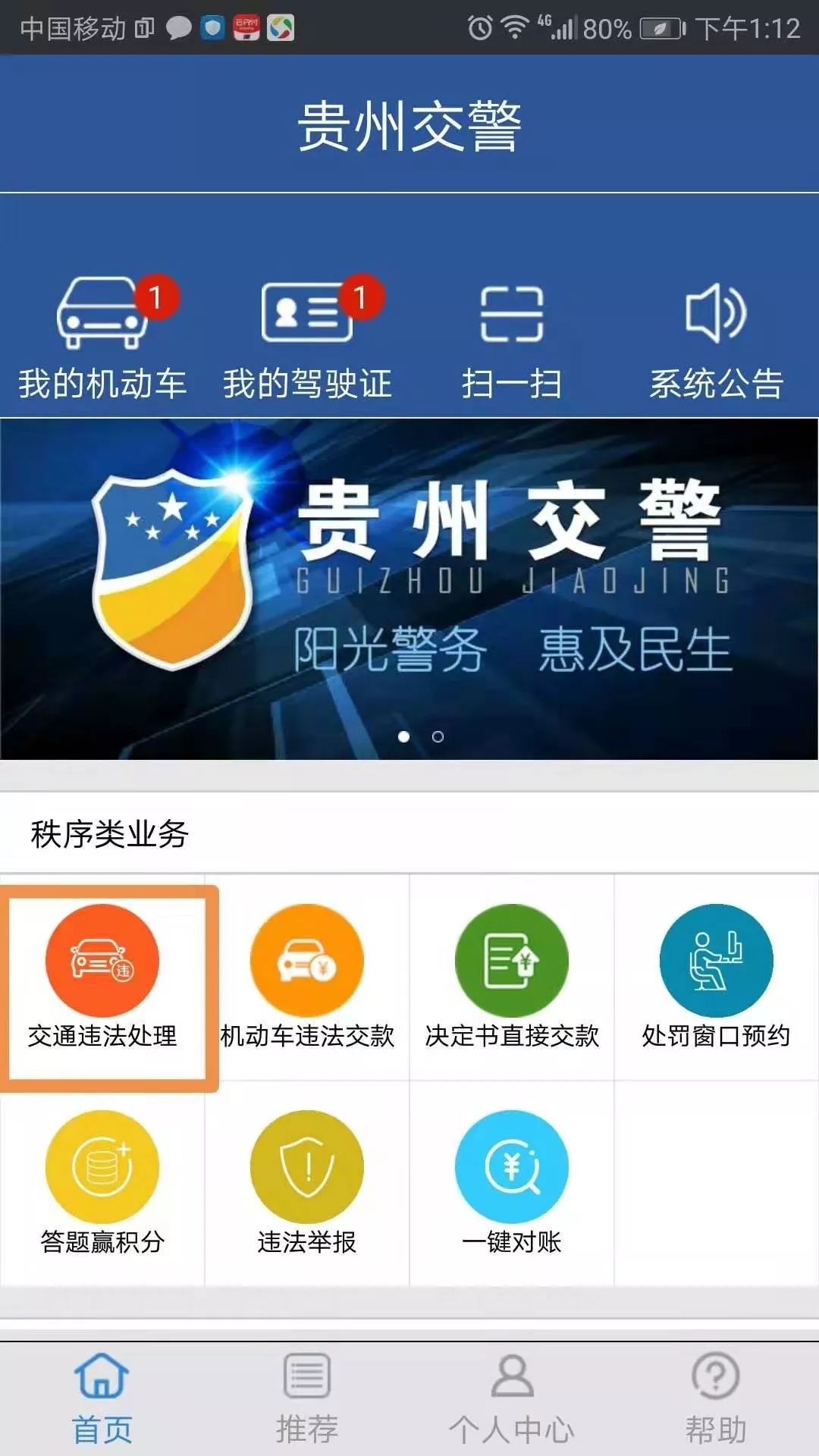
Task: Open 答题赢积分
Action: 102,1185
